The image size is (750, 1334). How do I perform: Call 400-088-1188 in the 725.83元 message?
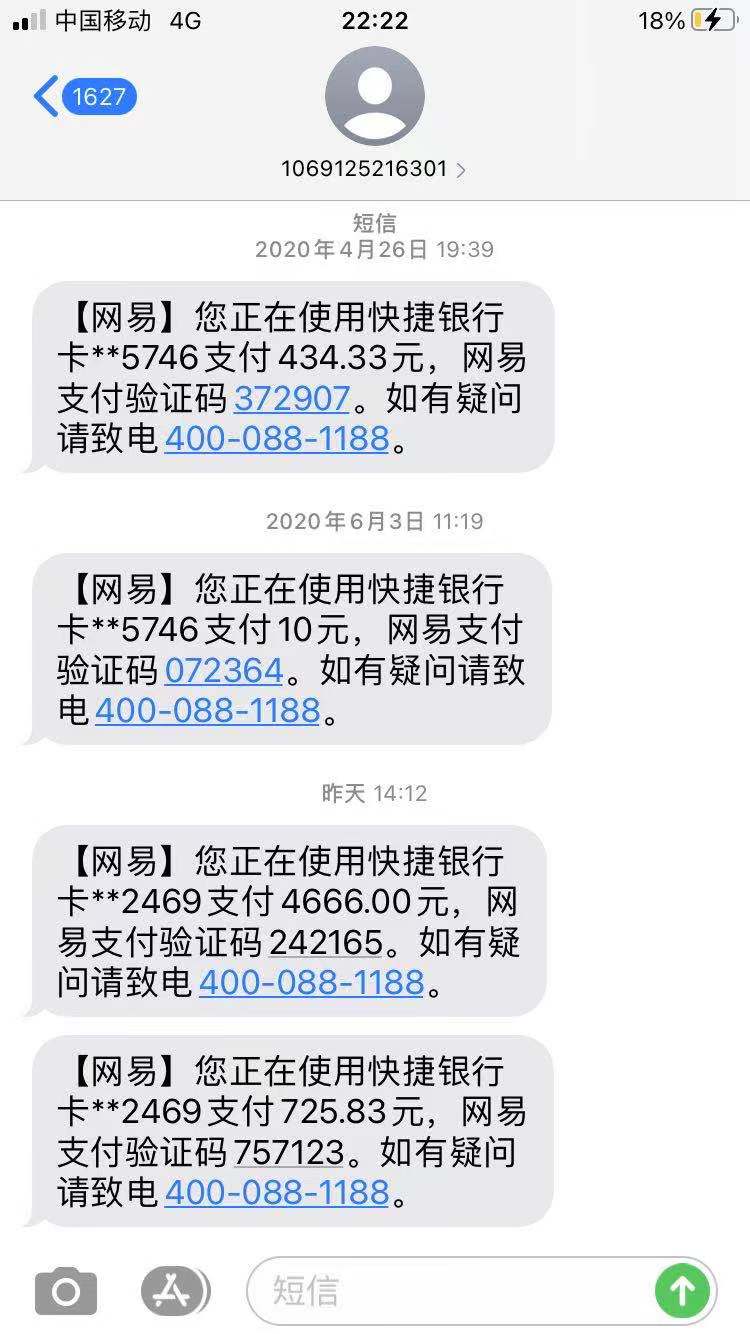point(276,1193)
